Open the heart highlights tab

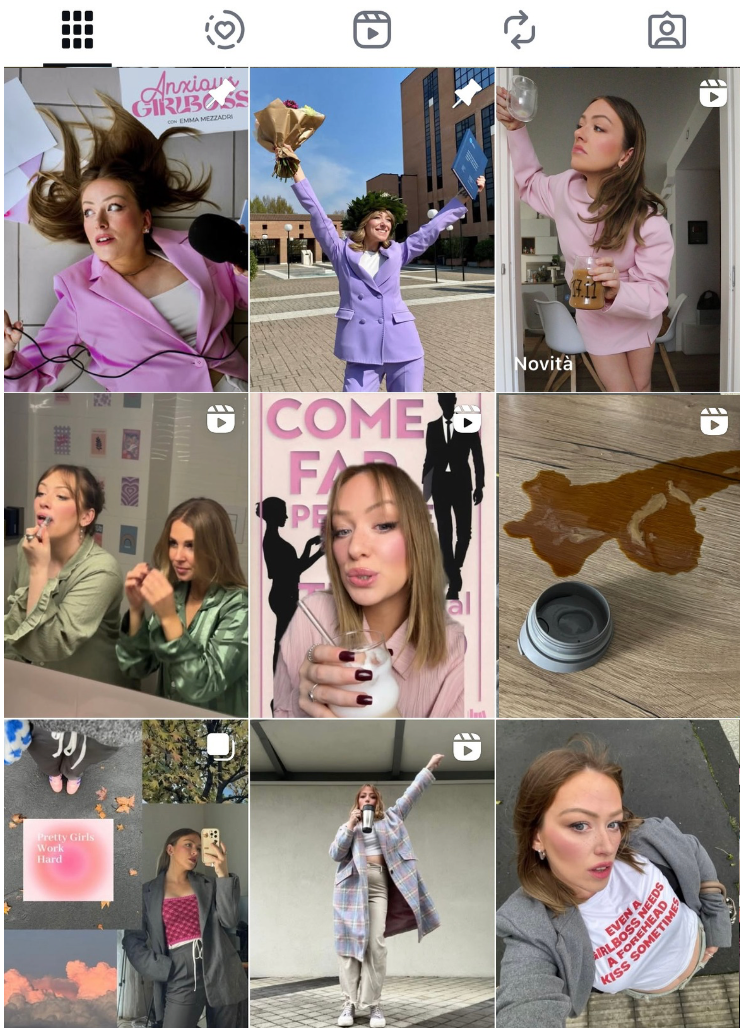pyautogui.click(x=224, y=31)
